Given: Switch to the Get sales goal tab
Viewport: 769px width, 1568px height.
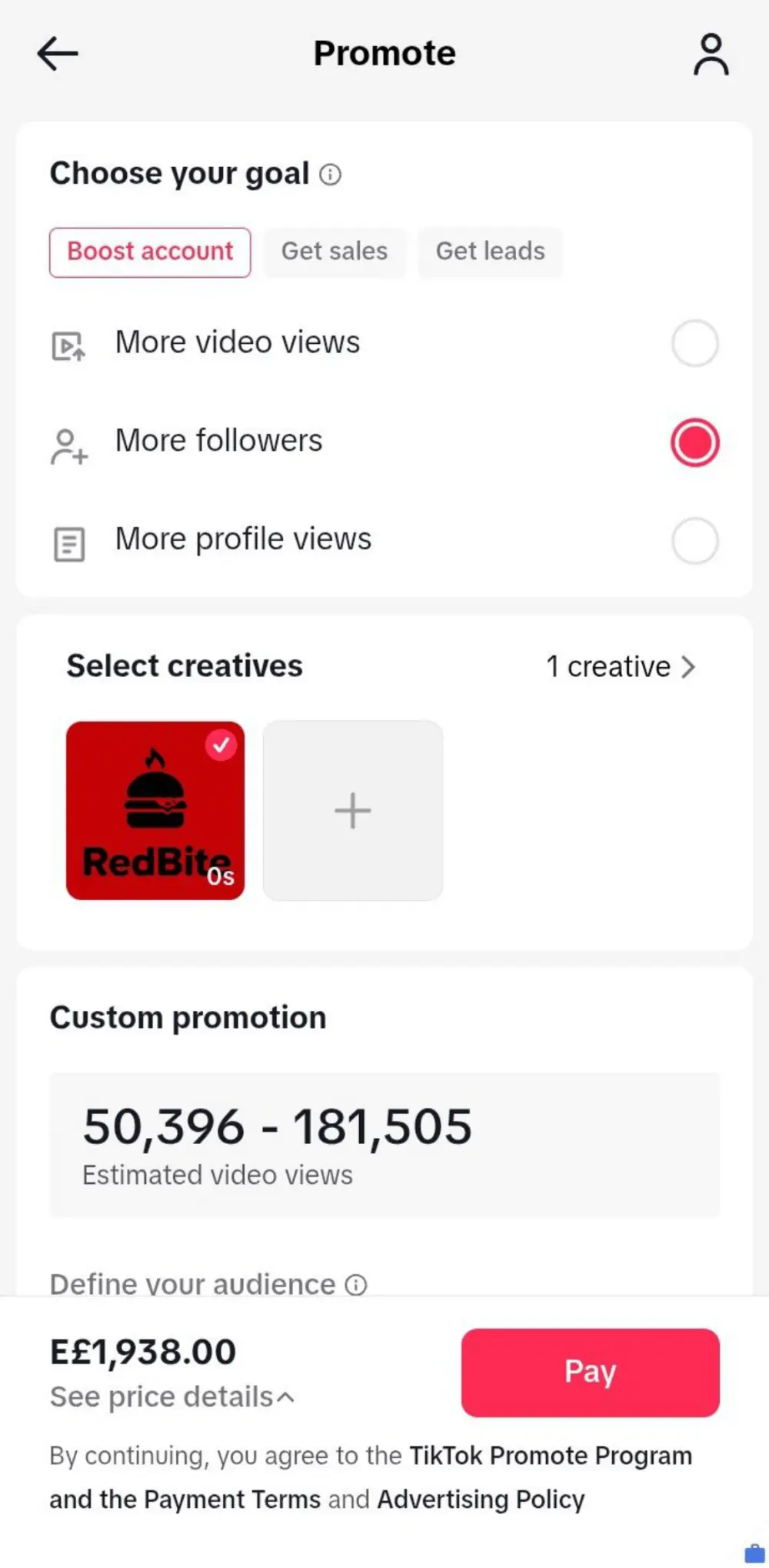Looking at the screenshot, I should (335, 252).
